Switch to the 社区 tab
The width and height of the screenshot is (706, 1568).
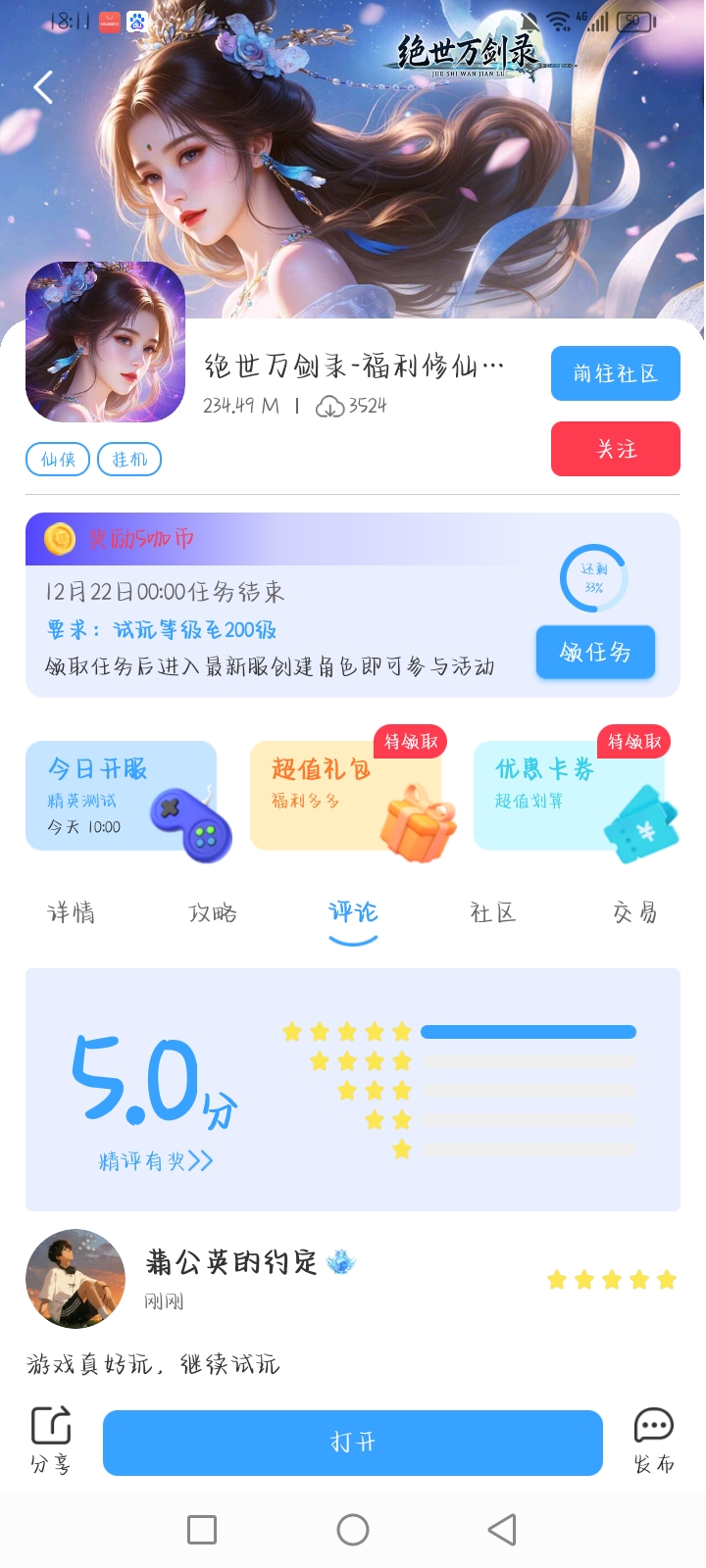click(493, 913)
